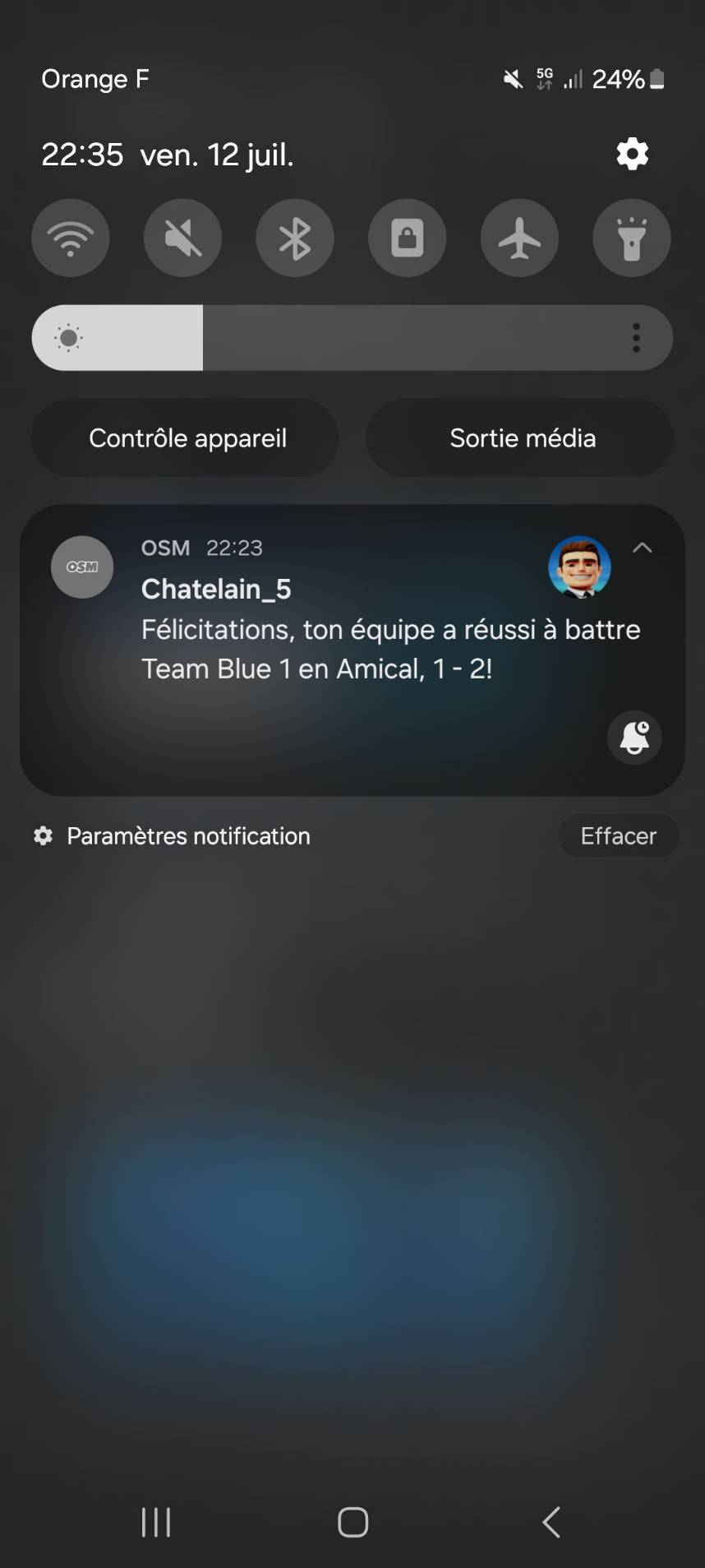The image size is (705, 1568).
Task: Toggle the screen rotation lock
Action: pyautogui.click(x=408, y=238)
